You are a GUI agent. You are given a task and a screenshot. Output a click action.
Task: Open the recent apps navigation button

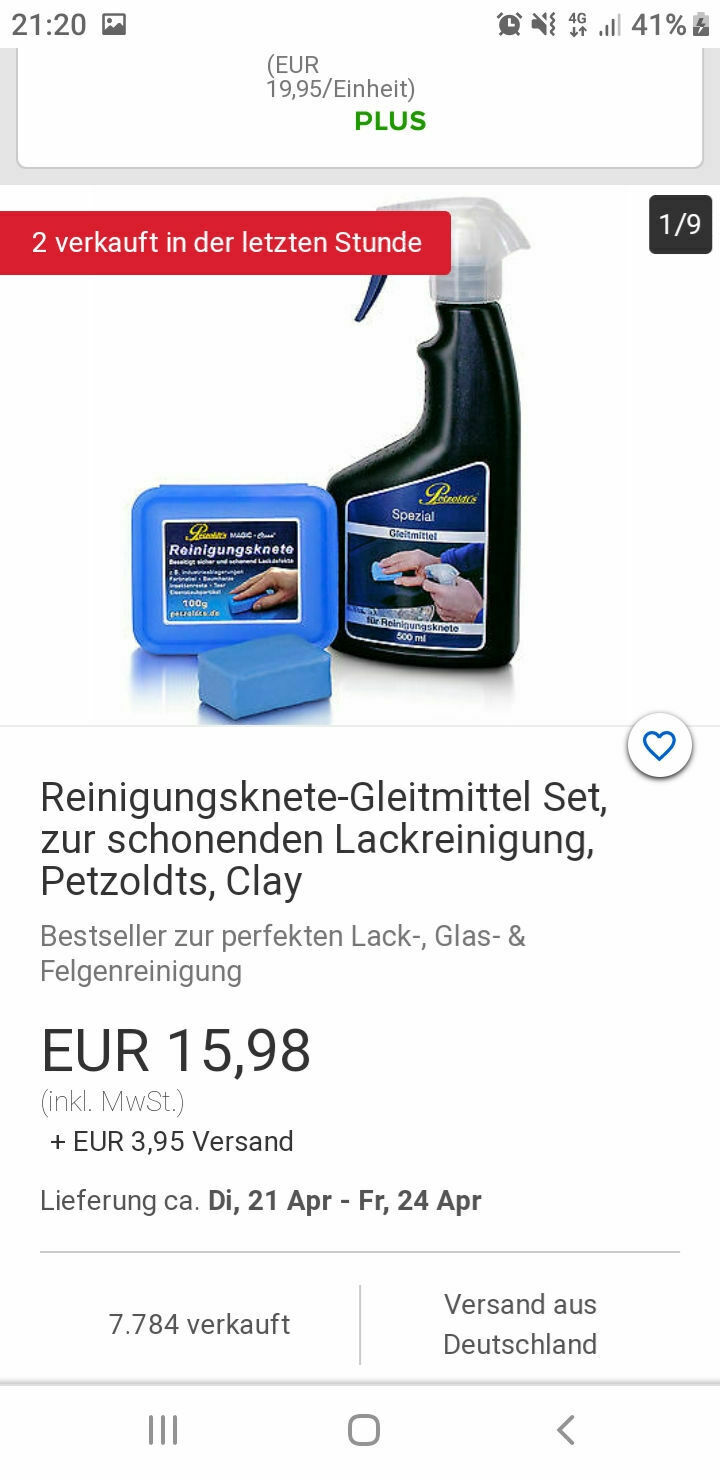[x=163, y=1430]
